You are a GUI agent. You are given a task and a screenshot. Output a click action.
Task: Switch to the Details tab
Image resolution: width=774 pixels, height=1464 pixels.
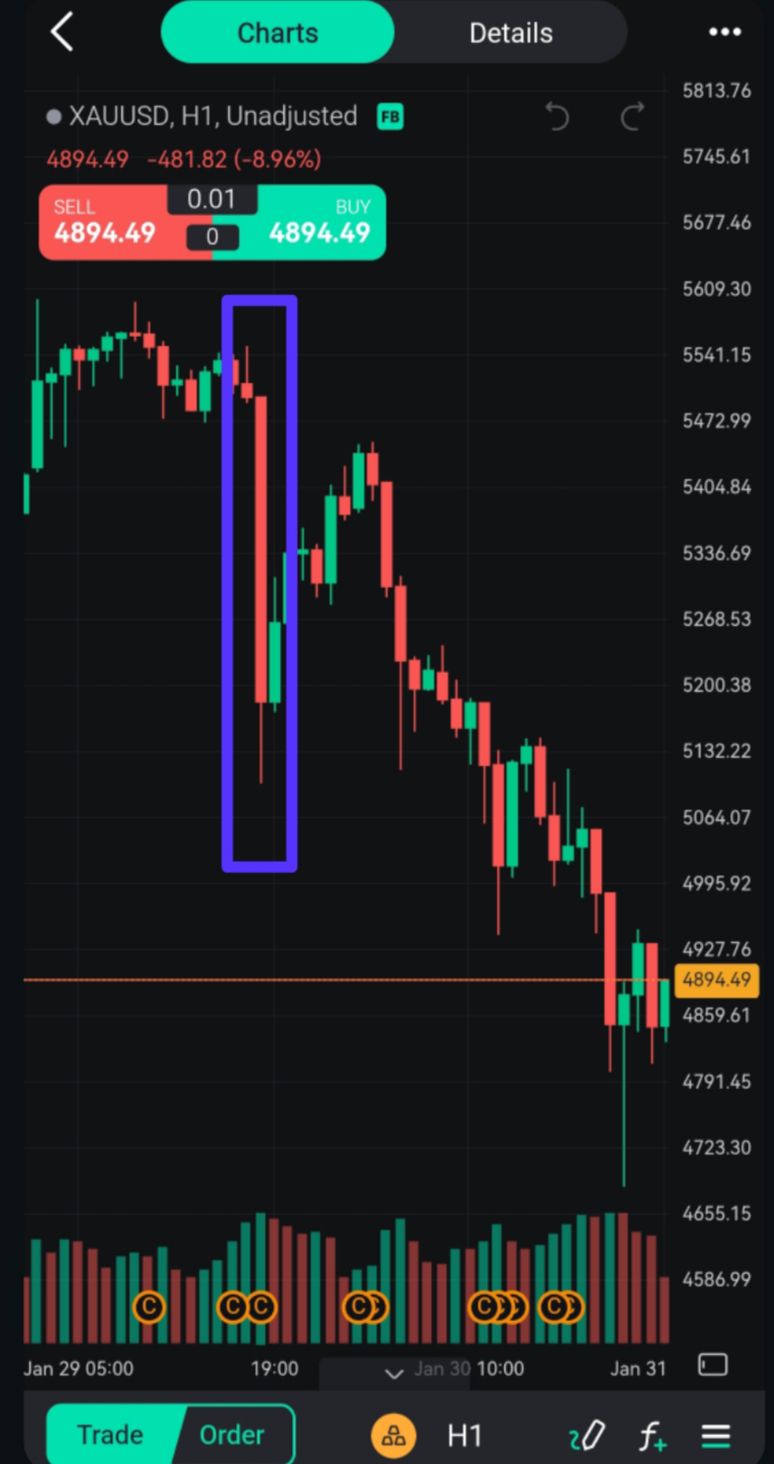pyautogui.click(x=510, y=32)
